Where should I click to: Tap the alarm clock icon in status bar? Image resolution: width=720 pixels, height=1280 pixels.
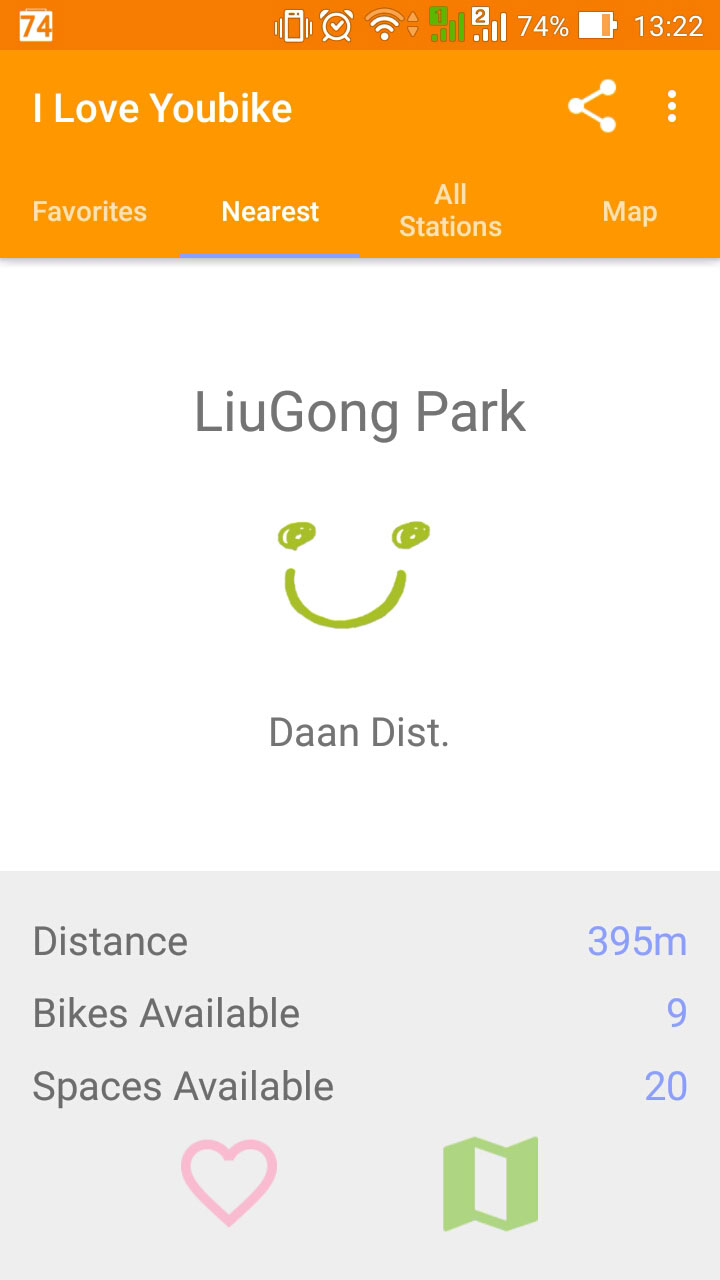(x=336, y=25)
